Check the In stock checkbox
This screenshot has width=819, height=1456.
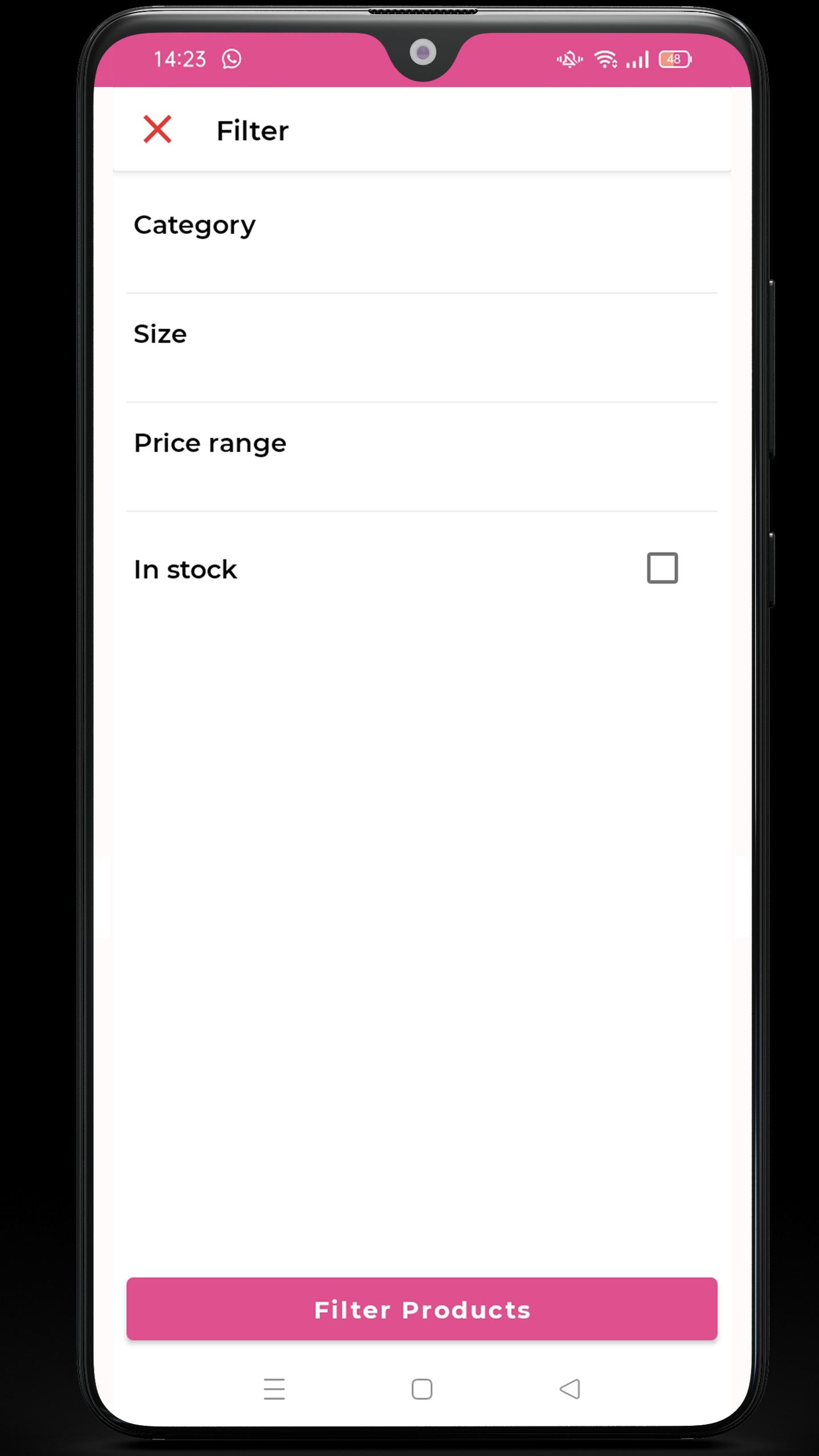click(663, 568)
